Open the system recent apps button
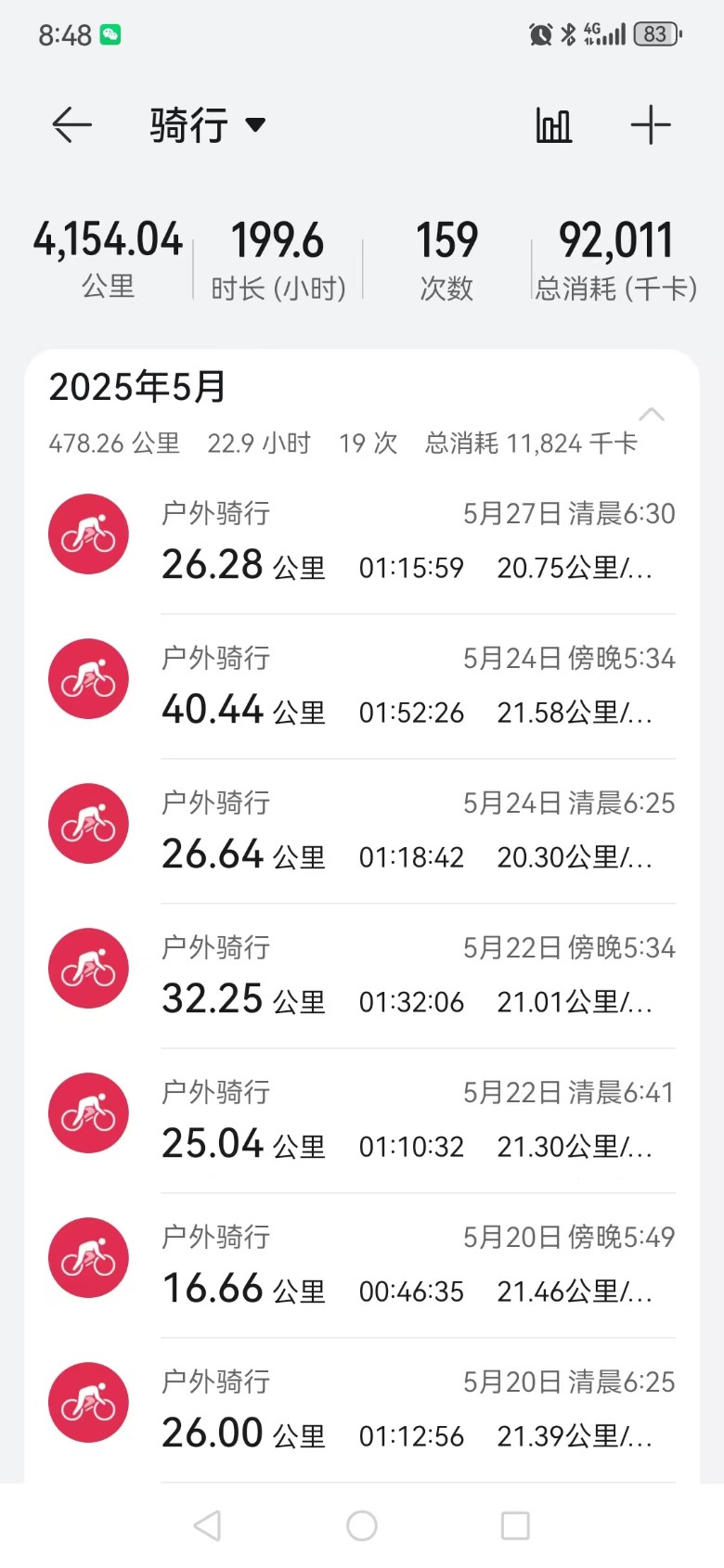 515,1525
